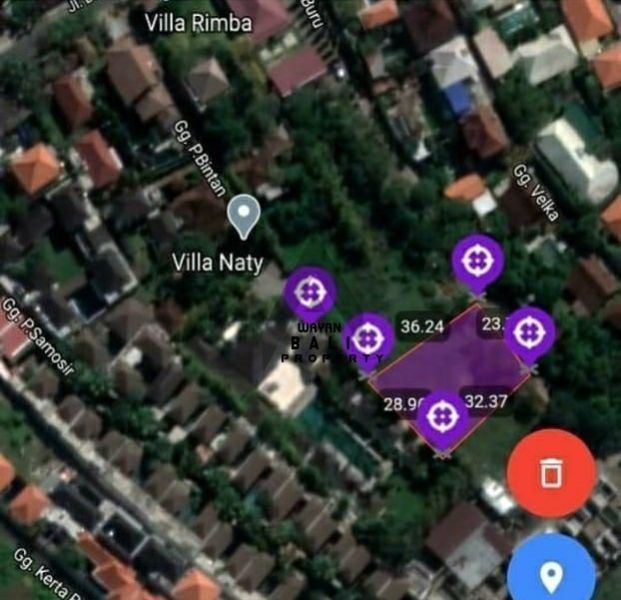Viewport: 621px width, 600px height.
Task: Tap the red trash delete button
Action: pyautogui.click(x=552, y=473)
